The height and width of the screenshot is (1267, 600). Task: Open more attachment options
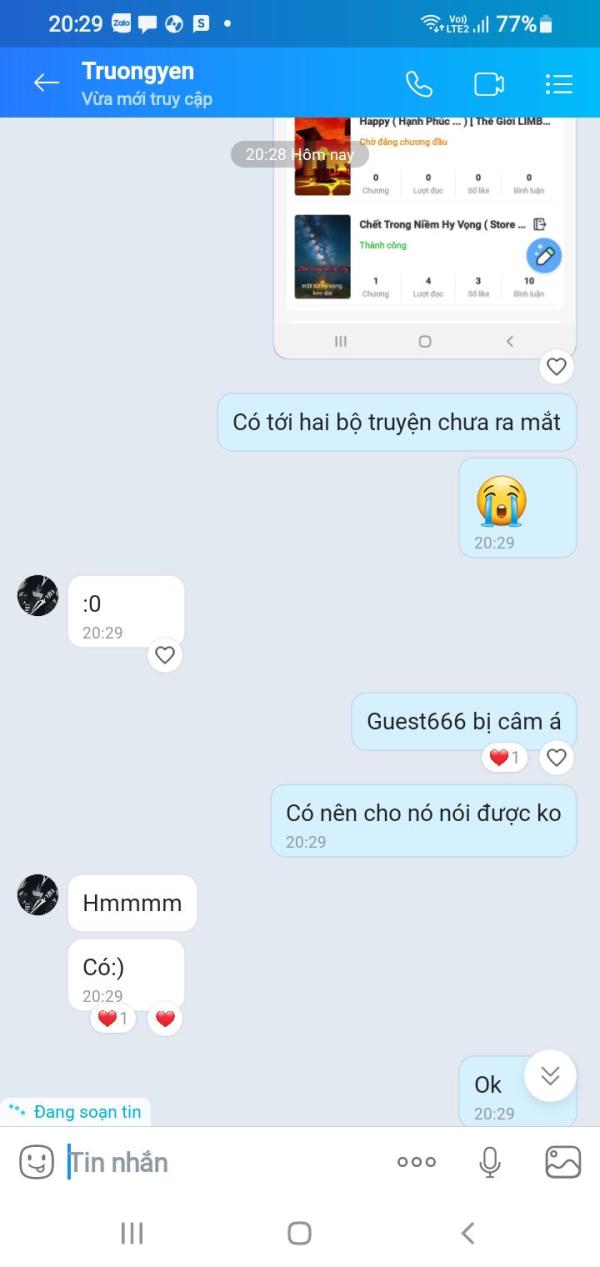point(416,1162)
